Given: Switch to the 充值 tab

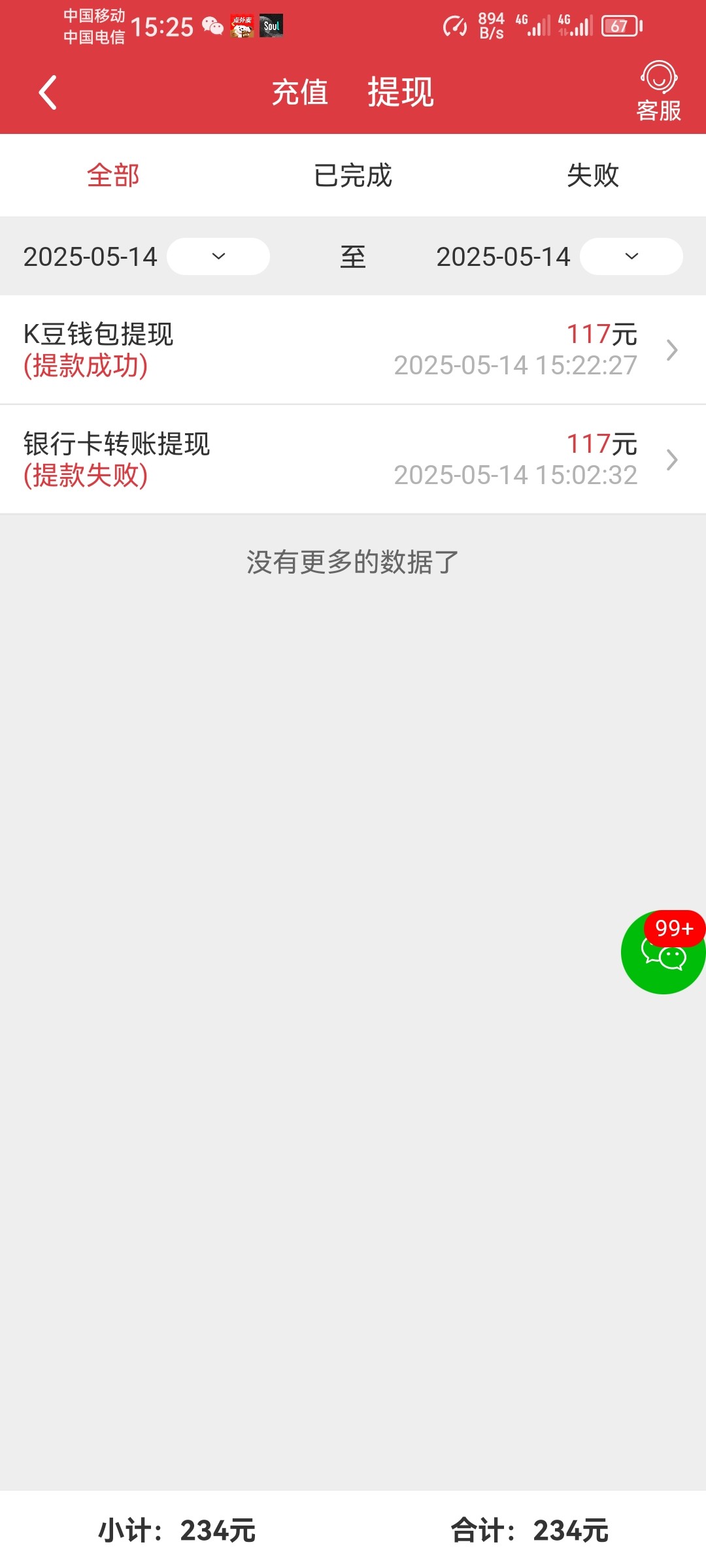Looking at the screenshot, I should point(300,92).
